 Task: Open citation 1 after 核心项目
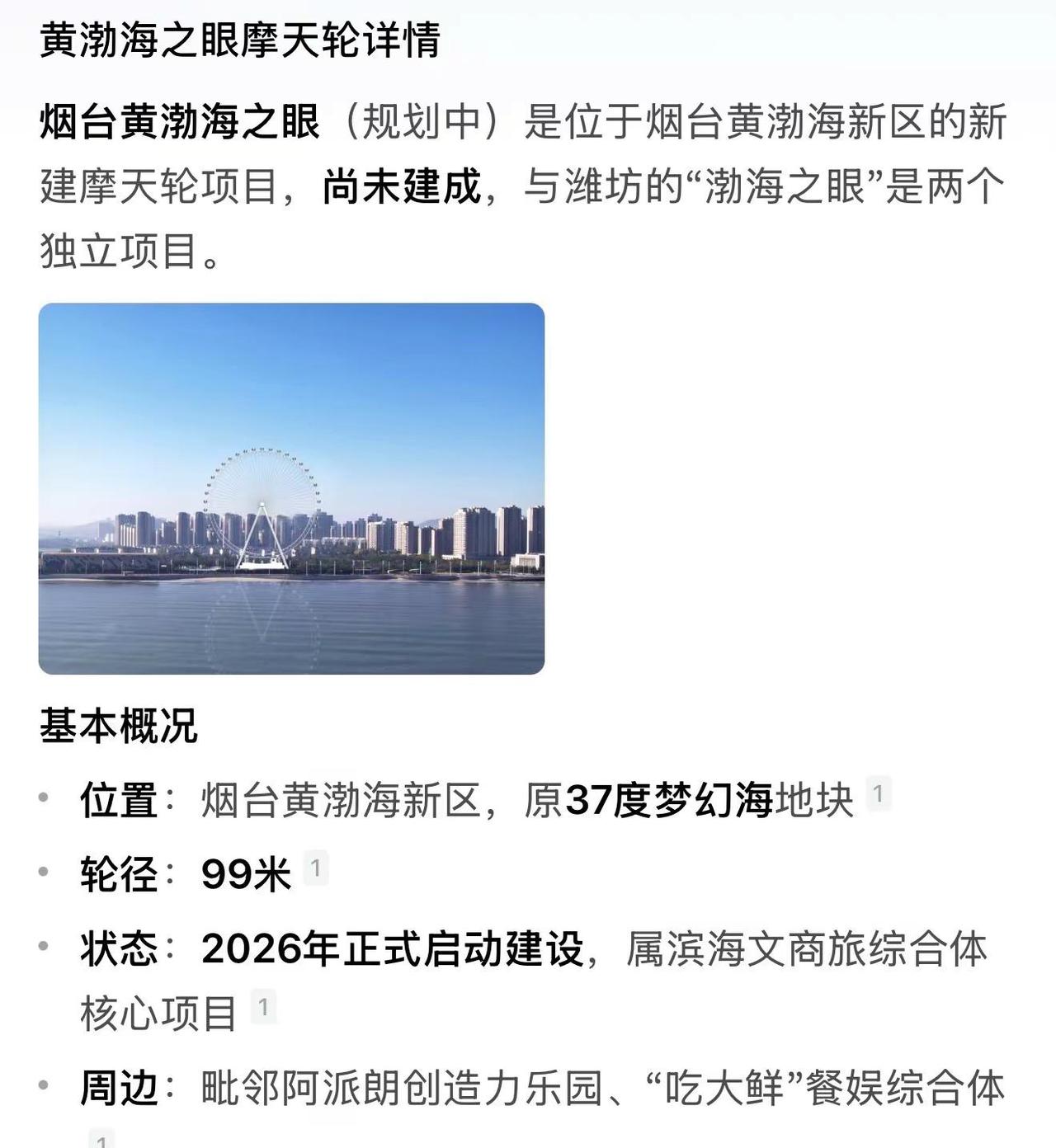point(263,1006)
